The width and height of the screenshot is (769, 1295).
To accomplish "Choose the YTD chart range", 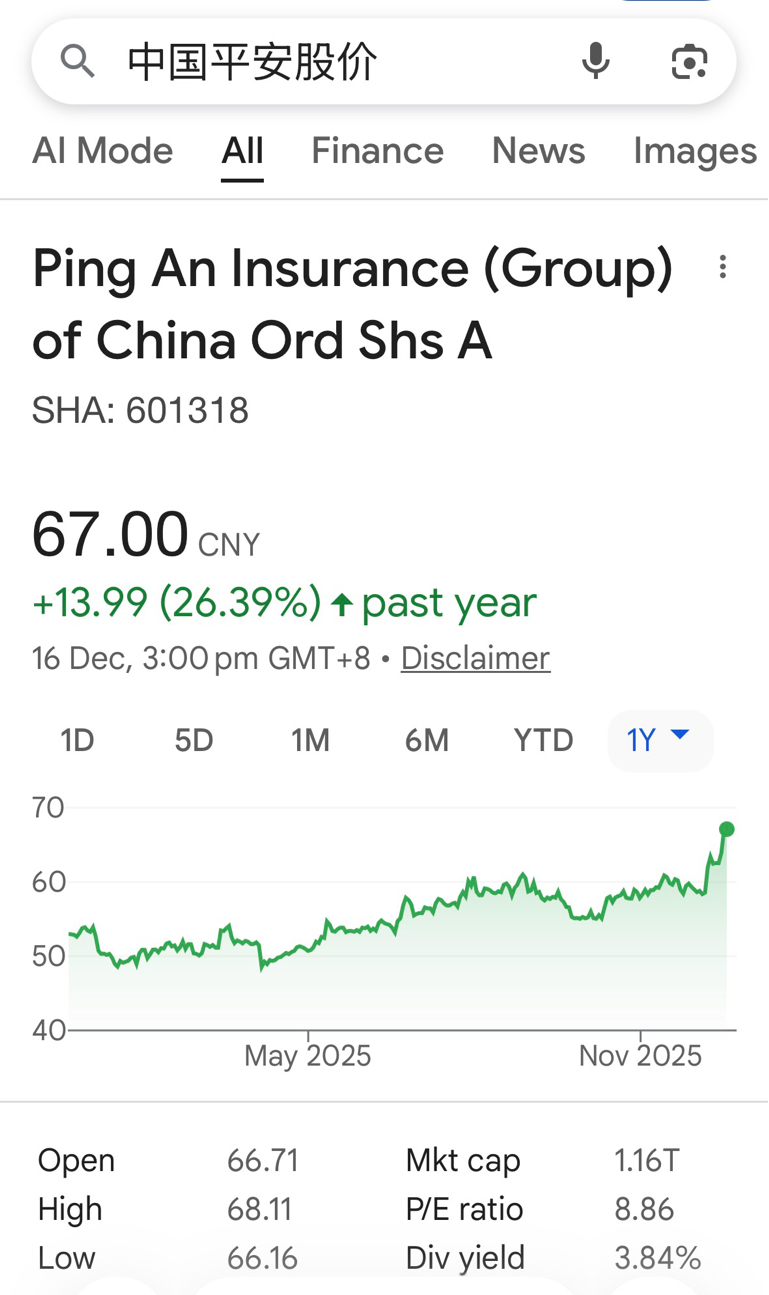I will coord(544,741).
